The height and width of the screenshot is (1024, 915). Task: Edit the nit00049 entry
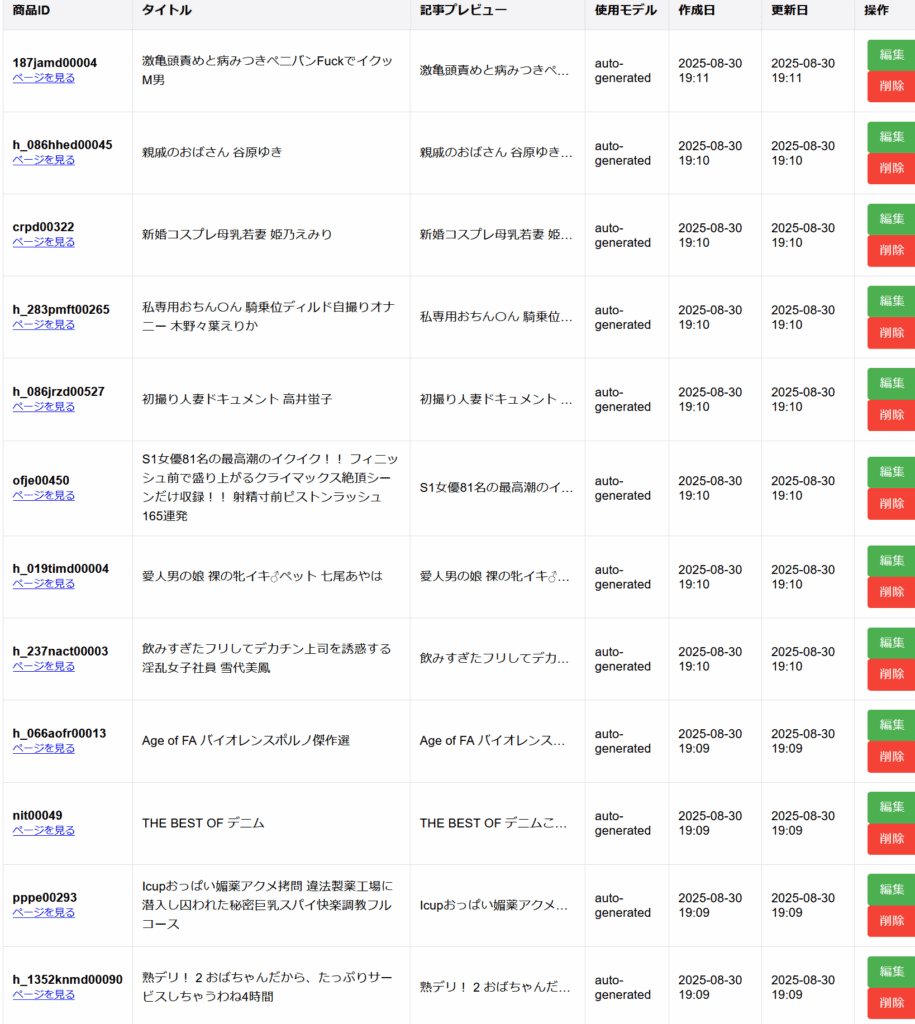[x=890, y=807]
